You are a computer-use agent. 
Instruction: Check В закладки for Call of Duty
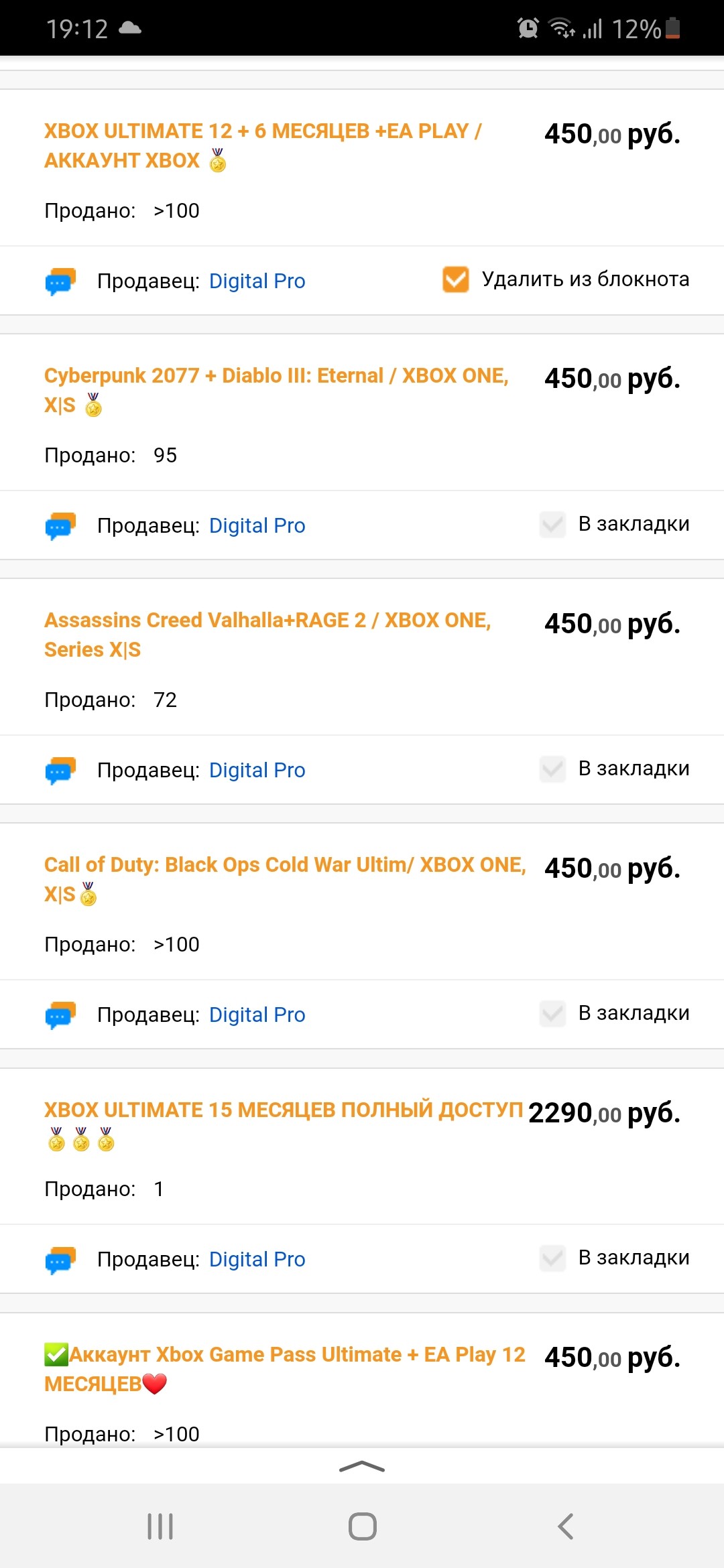[553, 1013]
